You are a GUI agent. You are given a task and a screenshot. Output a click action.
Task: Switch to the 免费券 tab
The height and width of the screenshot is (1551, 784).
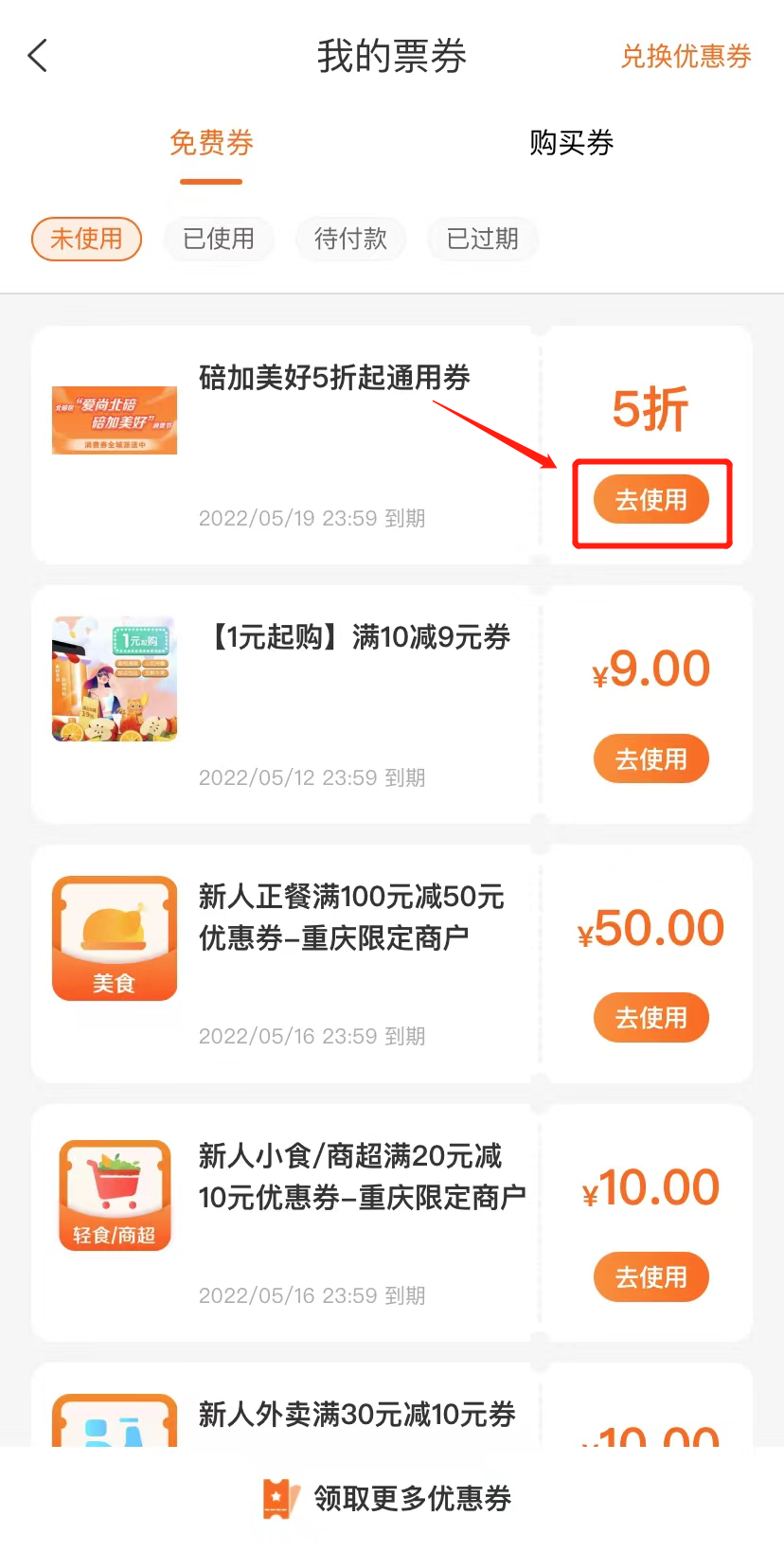pyautogui.click(x=211, y=143)
